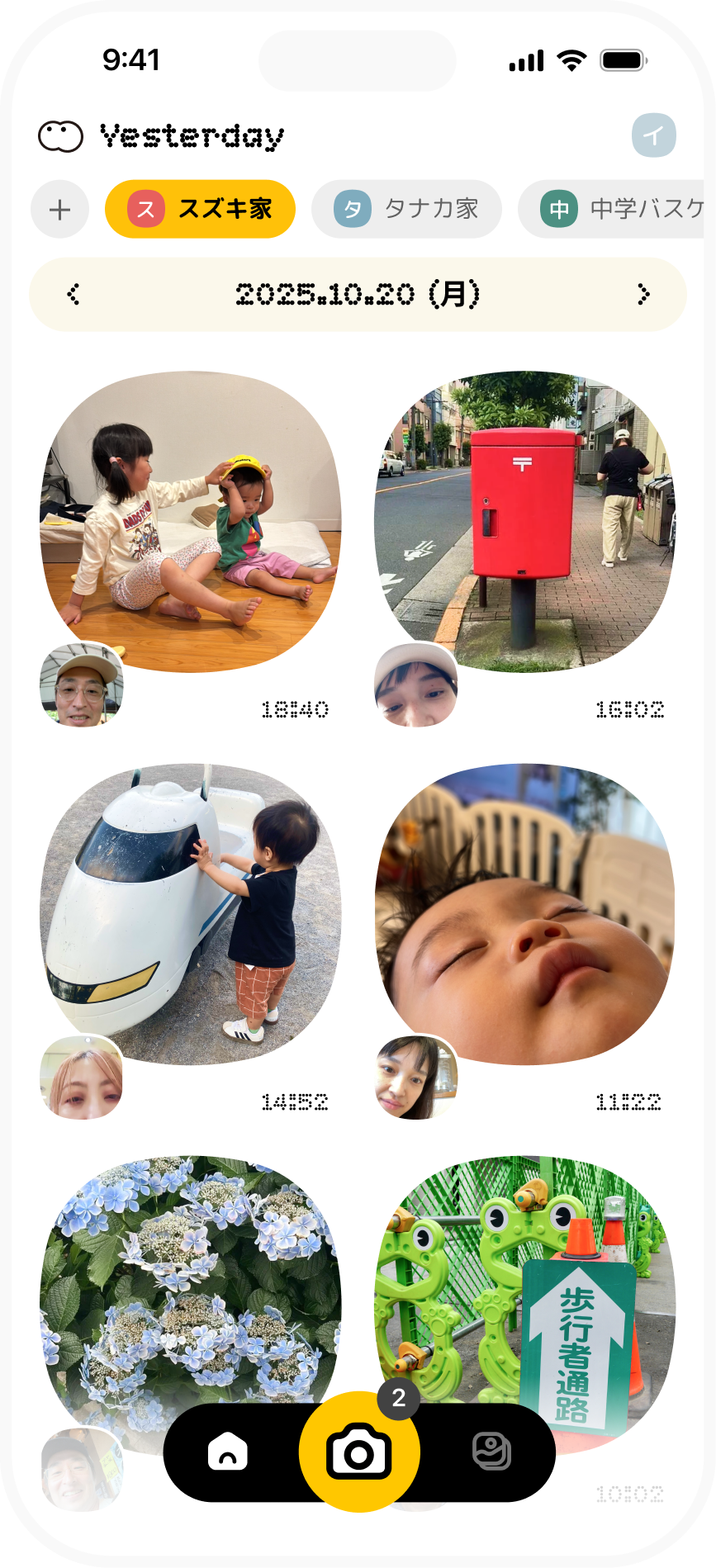Open the 11:22 sleeping baby photo
Viewport: 716px width, 1568px height.
coord(524,912)
